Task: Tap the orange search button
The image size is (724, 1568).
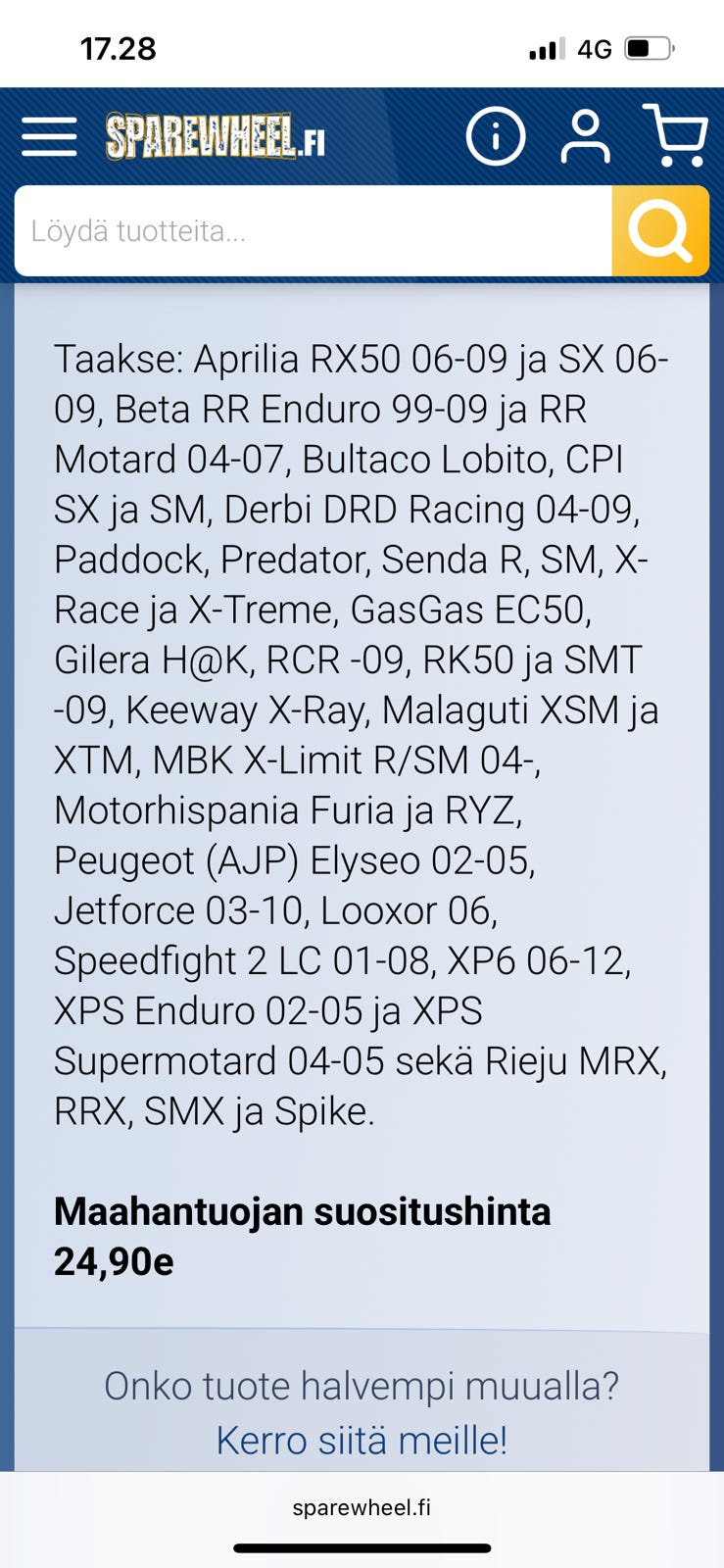Action: tap(660, 231)
